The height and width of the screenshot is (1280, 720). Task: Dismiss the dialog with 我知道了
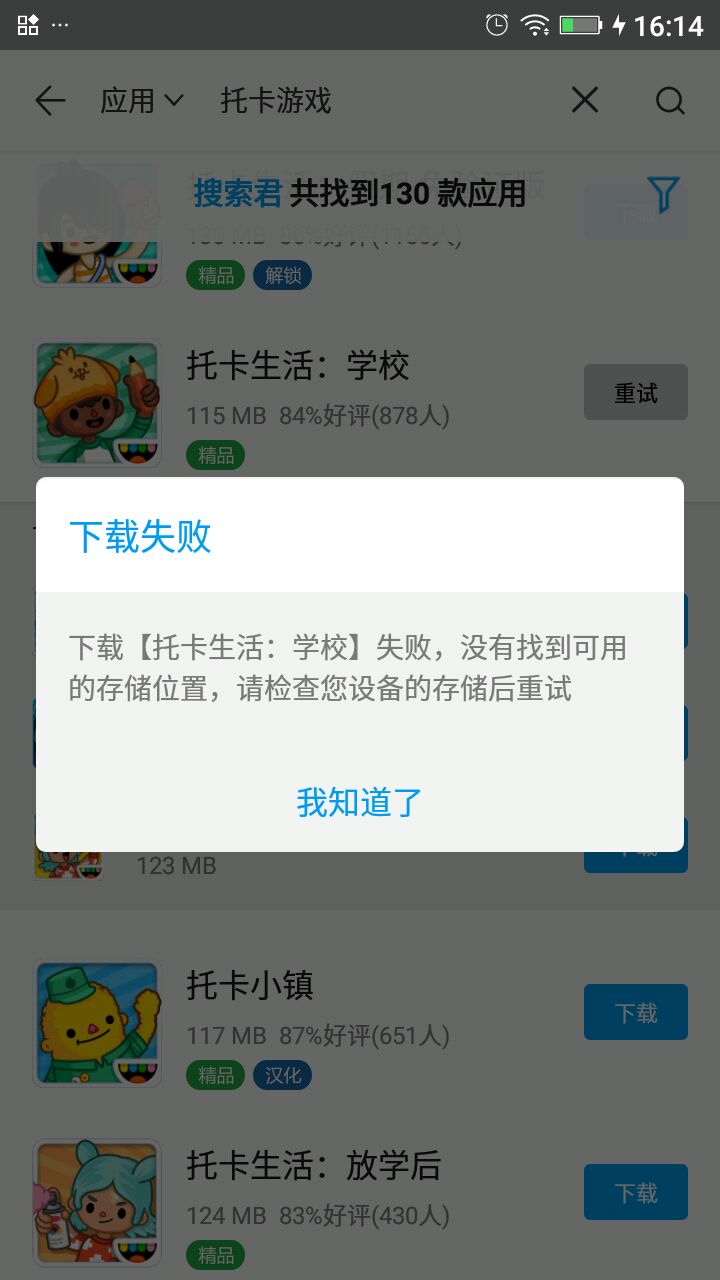(x=360, y=802)
